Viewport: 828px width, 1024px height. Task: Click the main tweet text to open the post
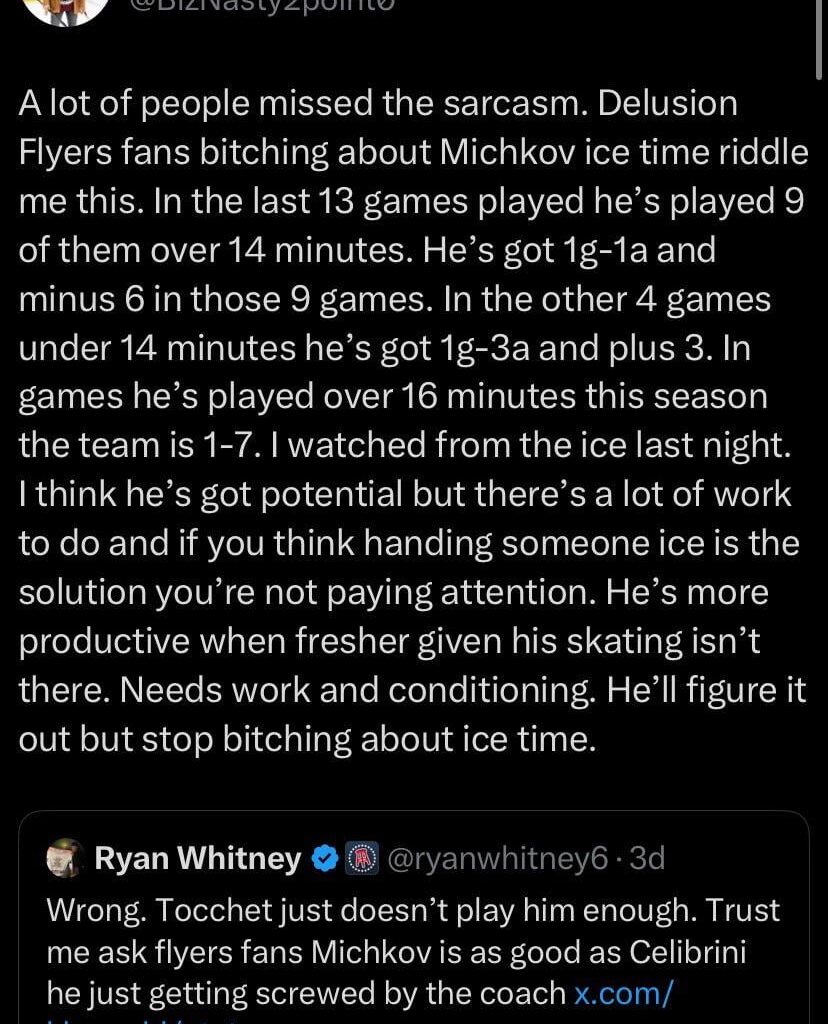400,400
